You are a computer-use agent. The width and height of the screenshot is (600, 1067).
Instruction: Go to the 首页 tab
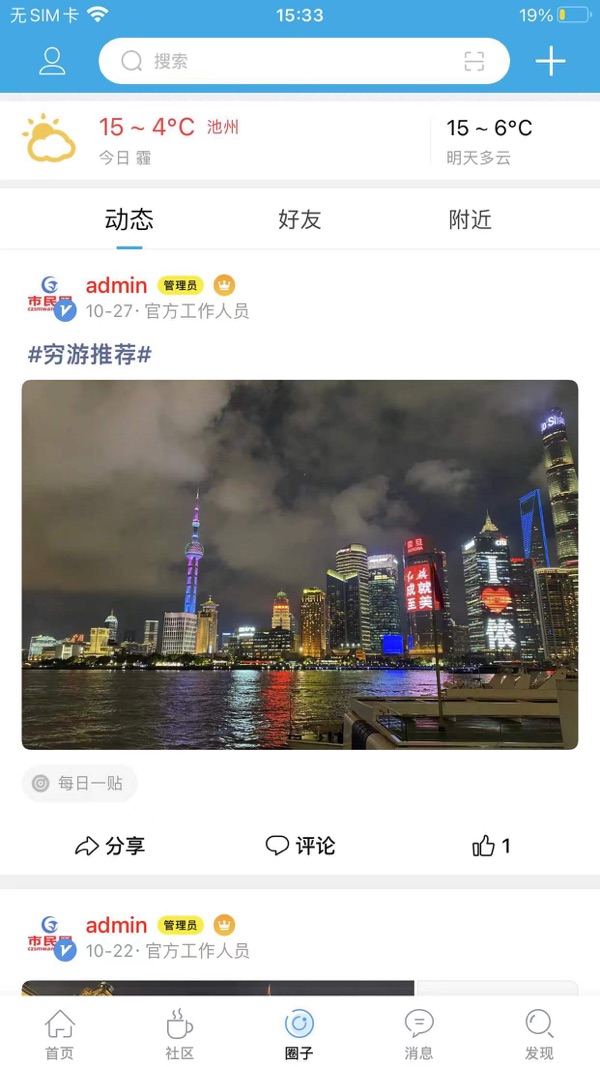tap(60, 1034)
